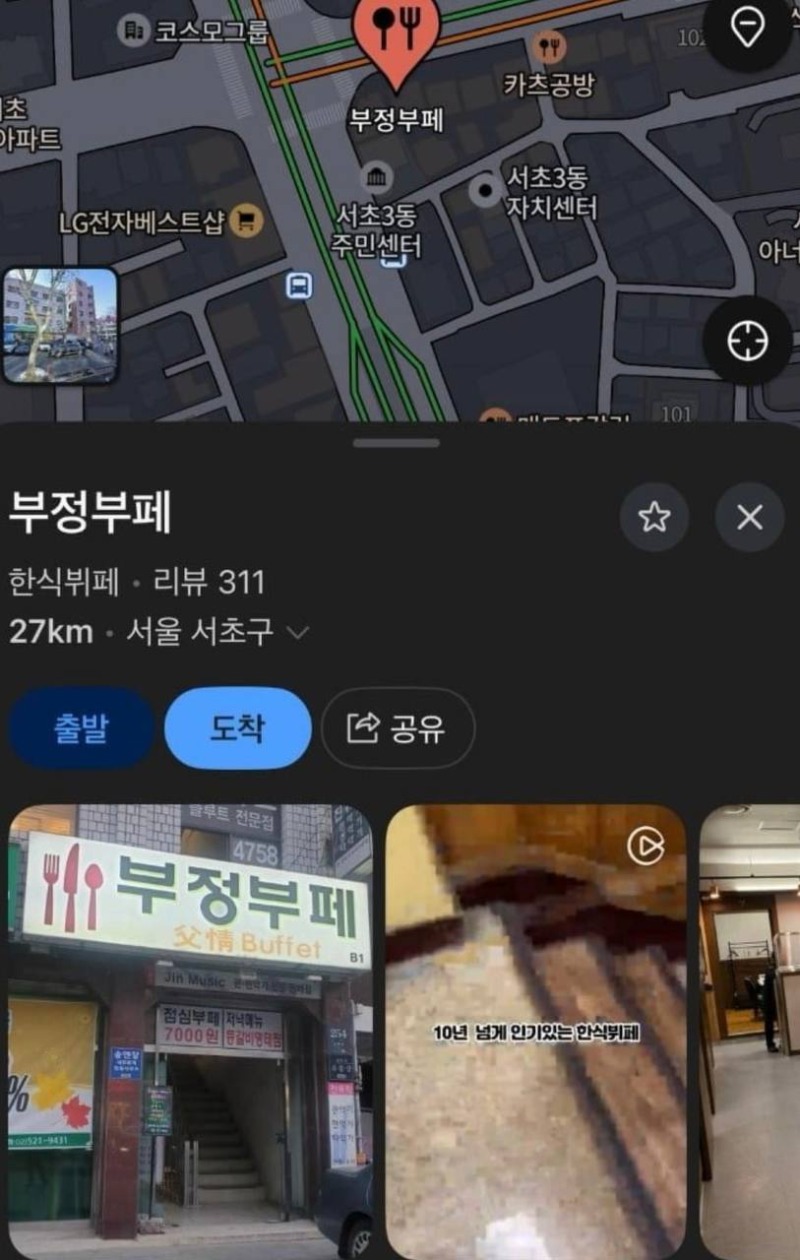800x1260 pixels.
Task: Select 서초3동 주민센터 on the map
Action: pos(376,214)
